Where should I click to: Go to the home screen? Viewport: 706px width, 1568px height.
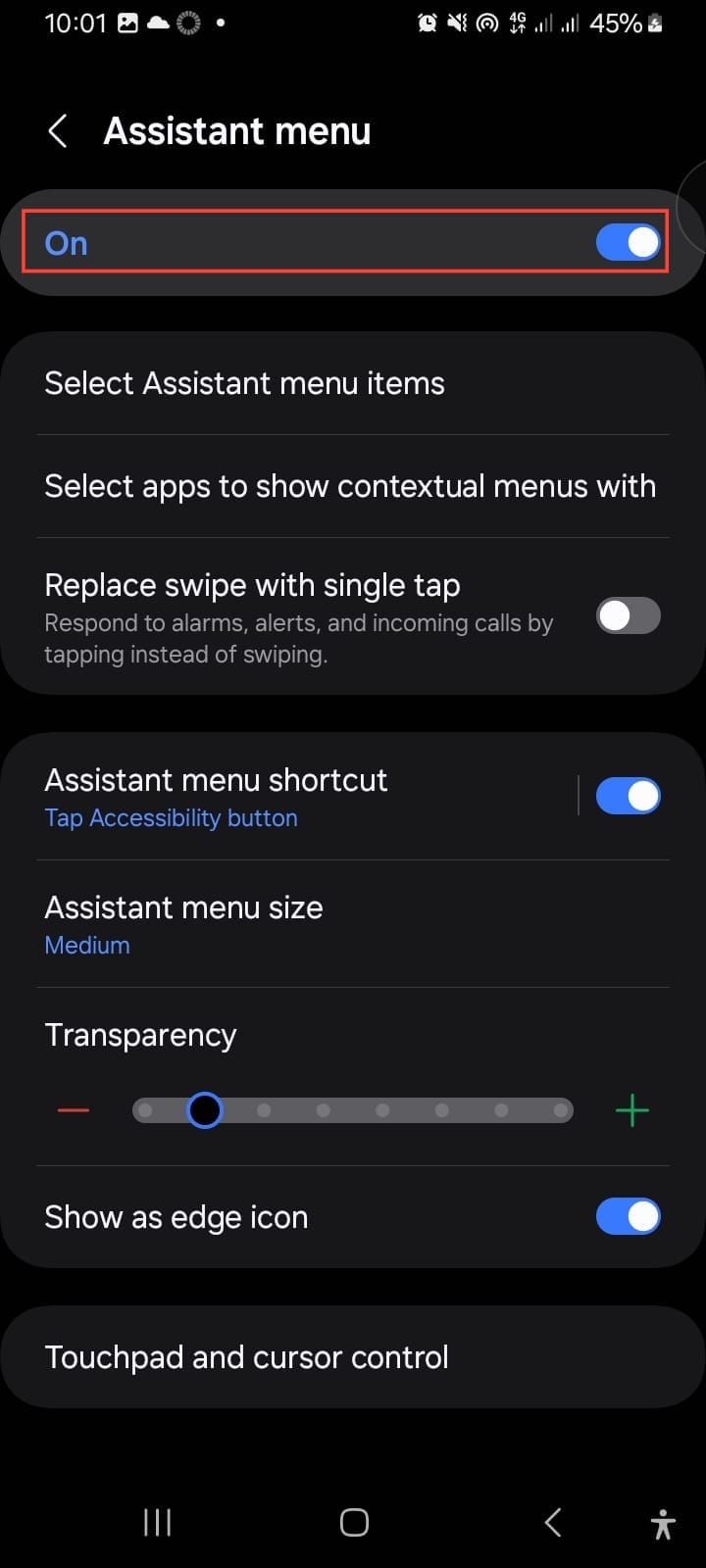354,1522
